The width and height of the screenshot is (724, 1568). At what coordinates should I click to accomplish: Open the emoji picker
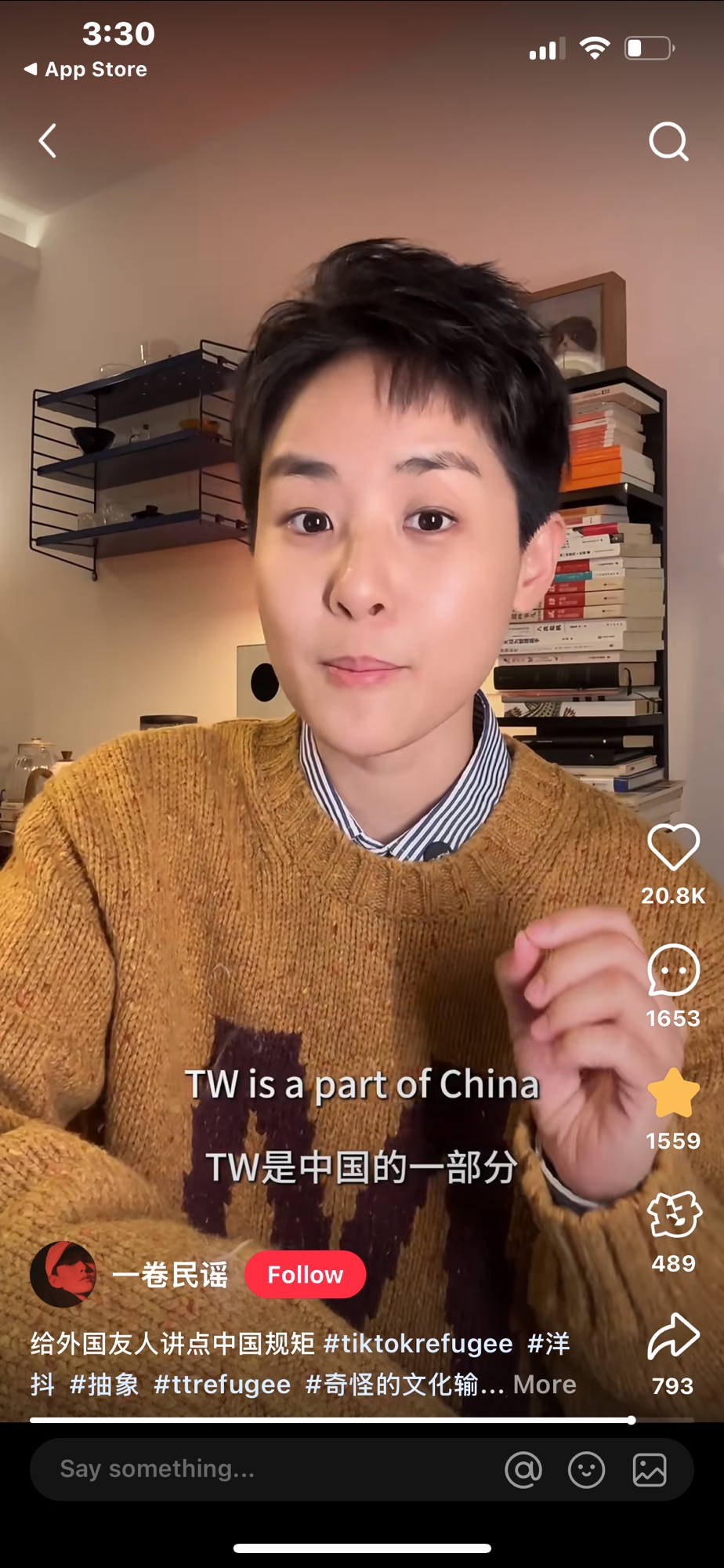pos(586,1470)
